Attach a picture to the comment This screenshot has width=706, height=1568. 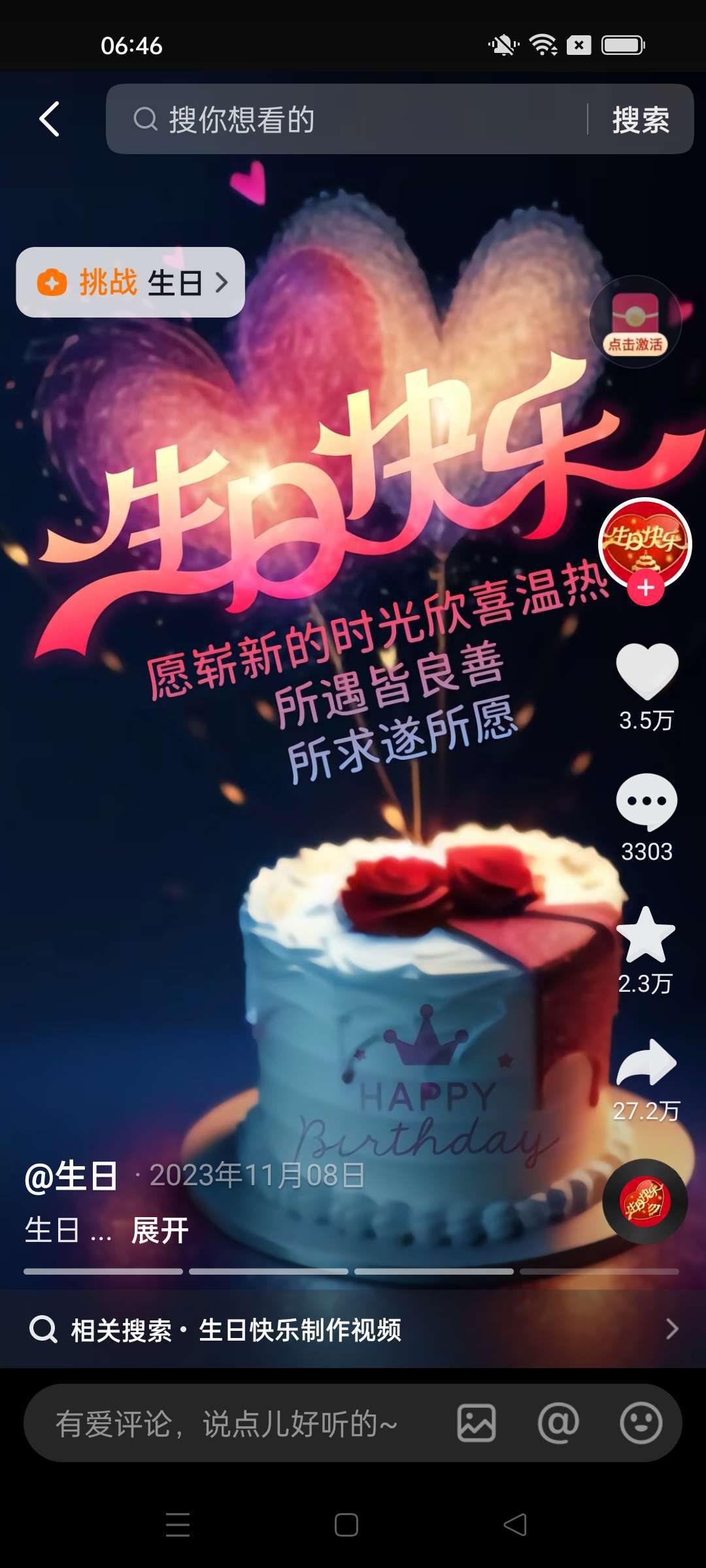pyautogui.click(x=477, y=1424)
